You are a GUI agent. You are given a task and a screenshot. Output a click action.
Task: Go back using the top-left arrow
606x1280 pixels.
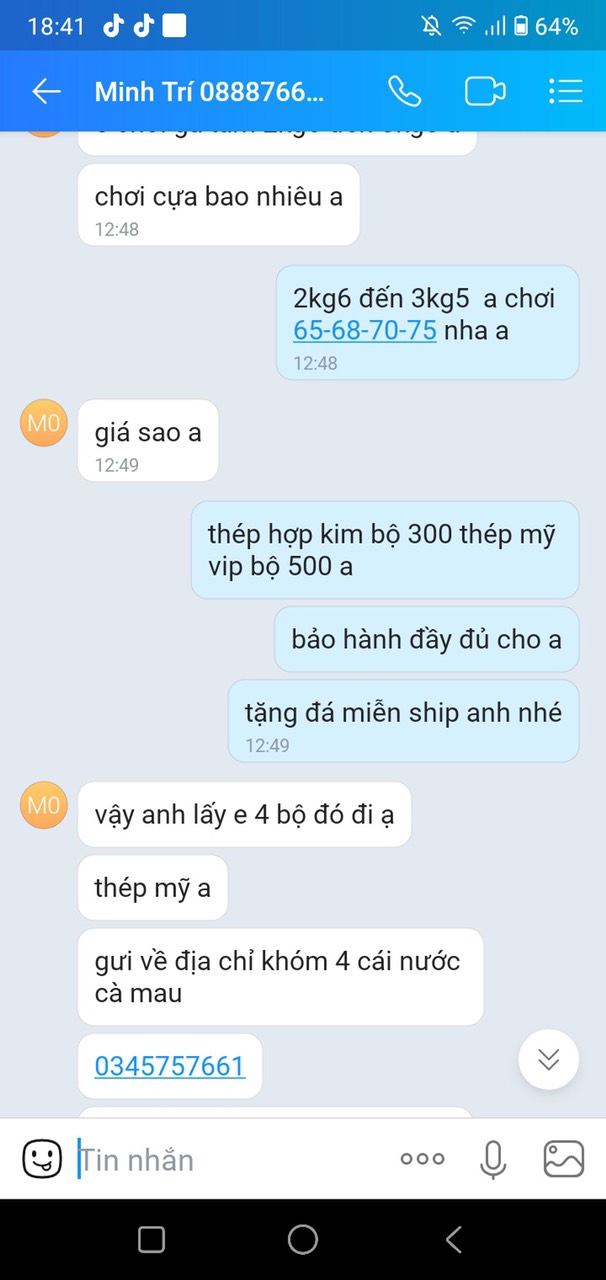46,92
